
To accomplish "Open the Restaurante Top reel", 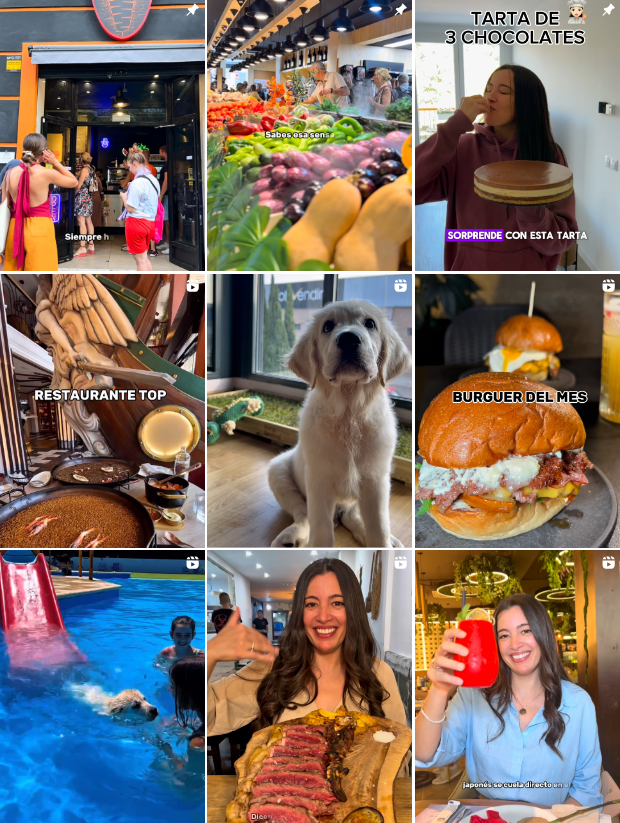I will pyautogui.click(x=102, y=410).
